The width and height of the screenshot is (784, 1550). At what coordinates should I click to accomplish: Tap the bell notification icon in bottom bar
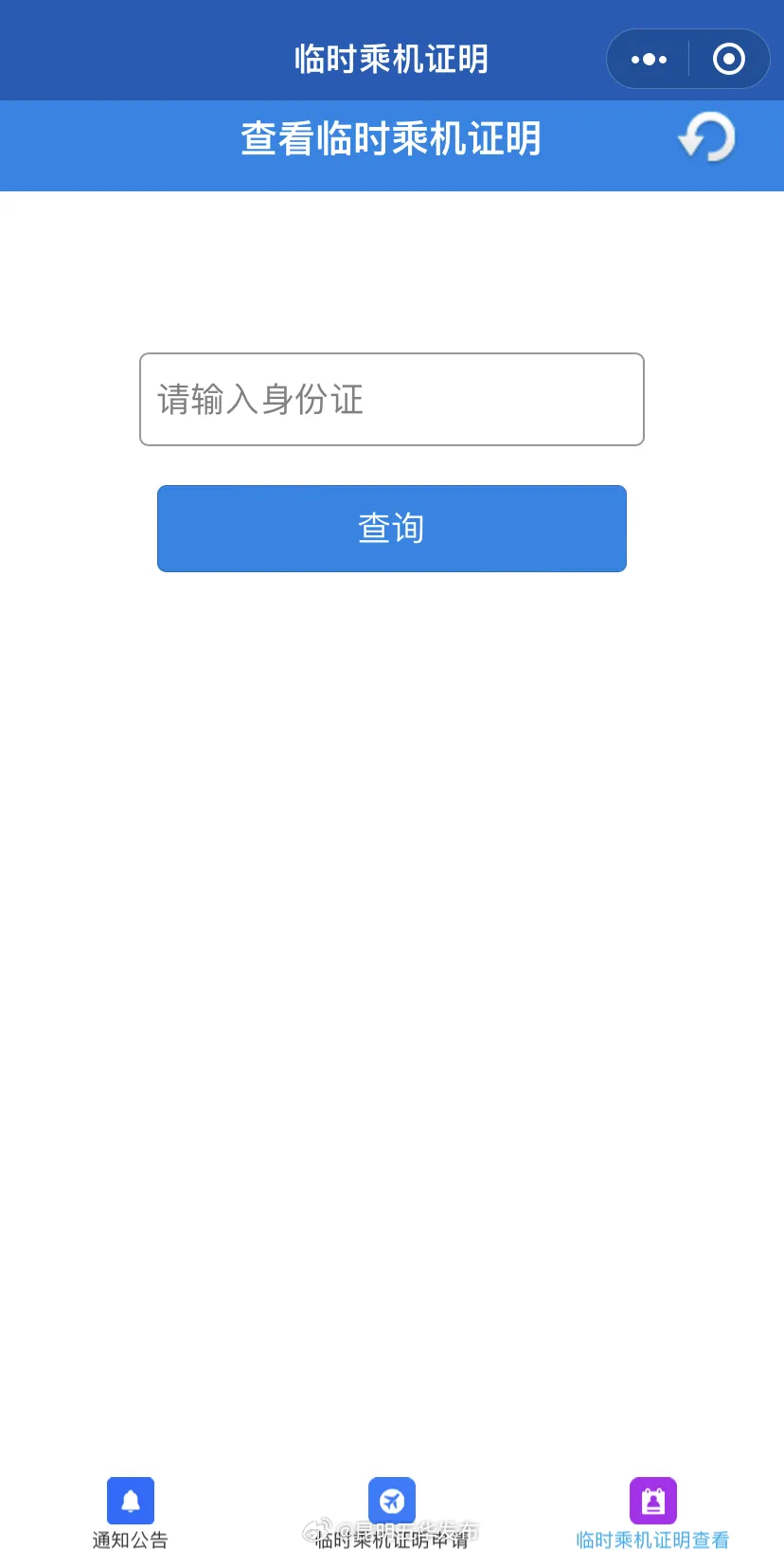[x=129, y=1500]
